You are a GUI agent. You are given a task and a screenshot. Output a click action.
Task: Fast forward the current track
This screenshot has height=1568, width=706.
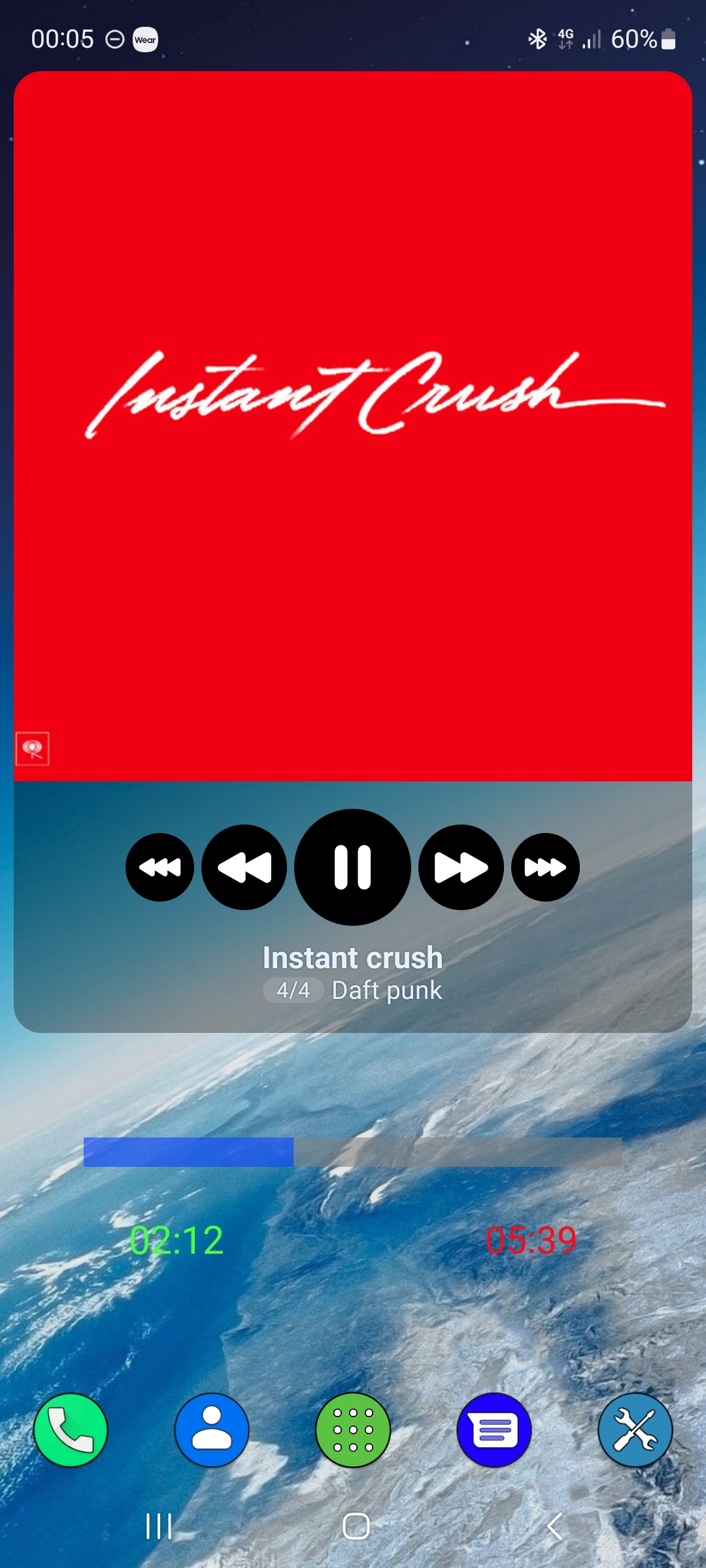tap(461, 867)
